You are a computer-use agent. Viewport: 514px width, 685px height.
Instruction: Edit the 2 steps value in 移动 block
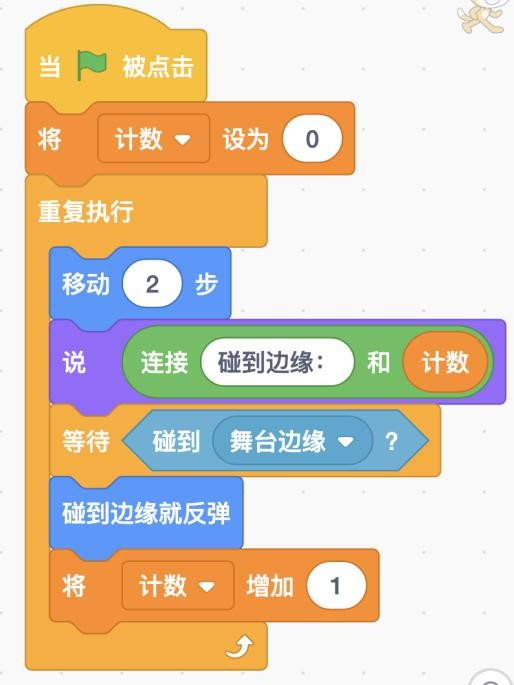point(152,284)
